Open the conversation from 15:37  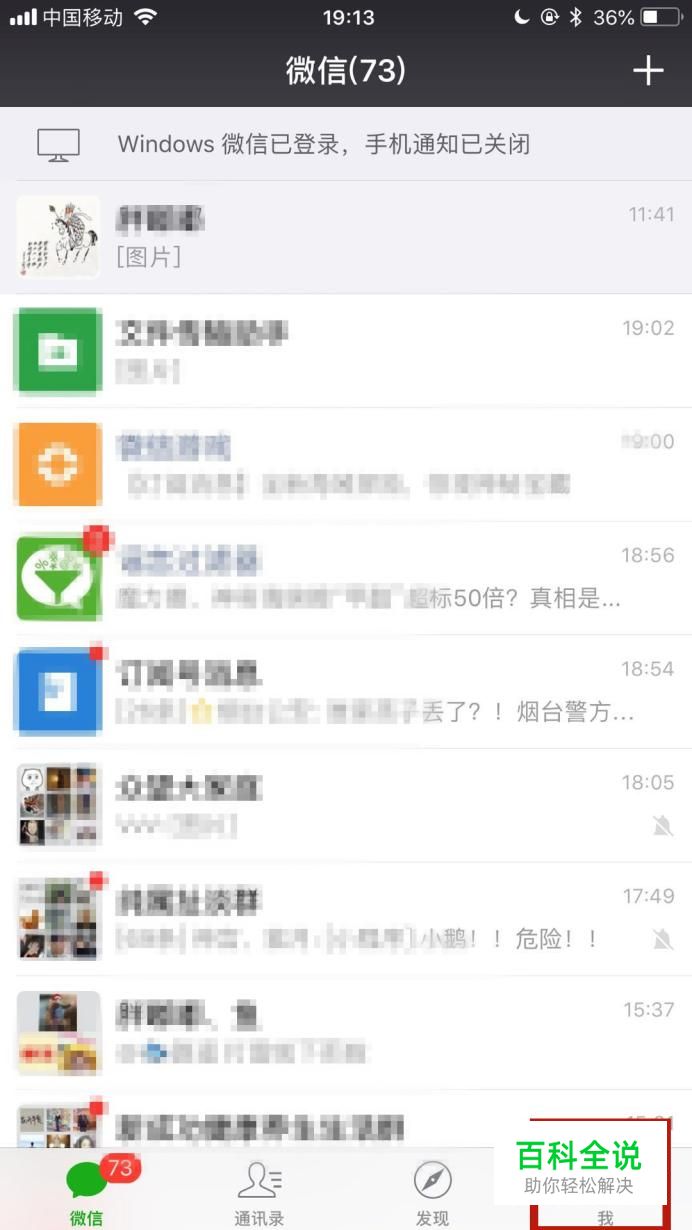[346, 1032]
